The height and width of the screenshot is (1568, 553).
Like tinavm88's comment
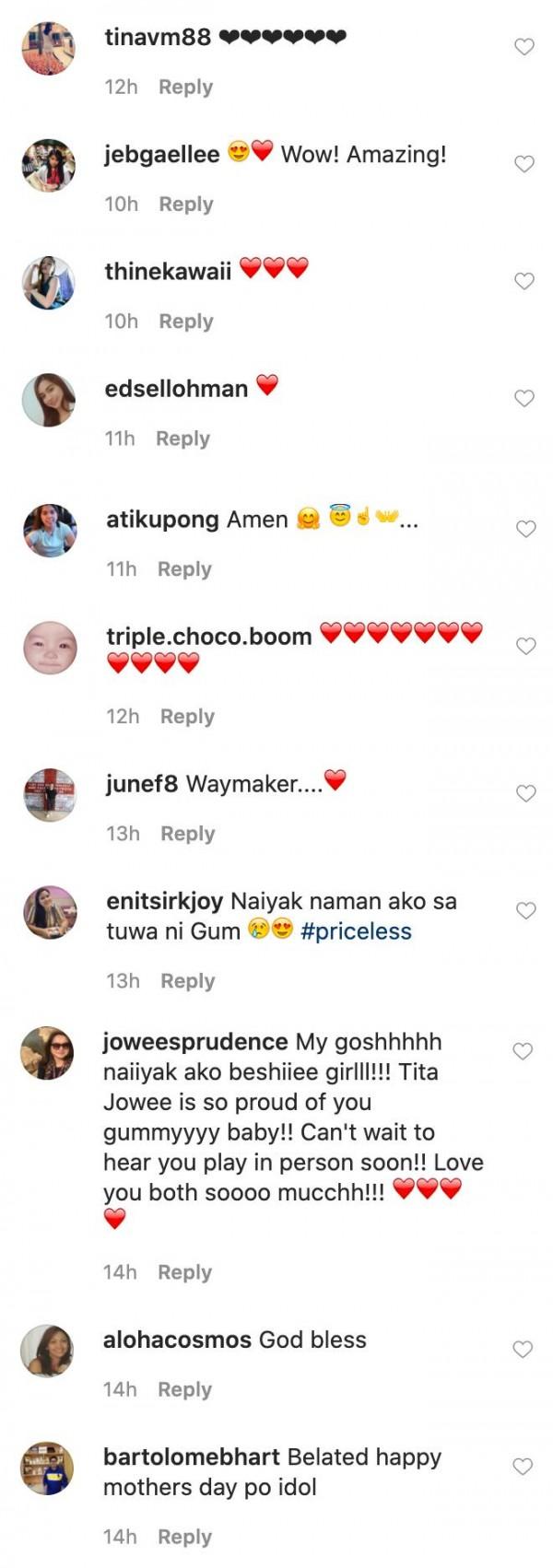[524, 46]
